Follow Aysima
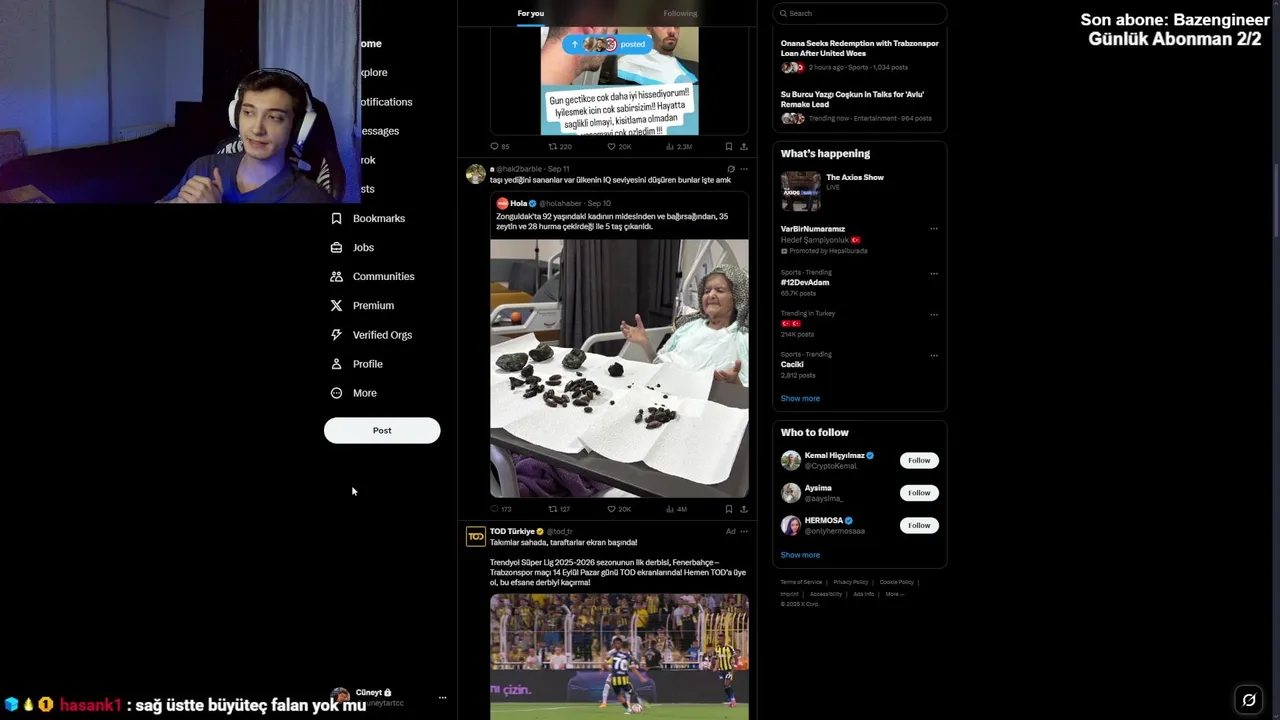The height and width of the screenshot is (720, 1280). [x=918, y=492]
